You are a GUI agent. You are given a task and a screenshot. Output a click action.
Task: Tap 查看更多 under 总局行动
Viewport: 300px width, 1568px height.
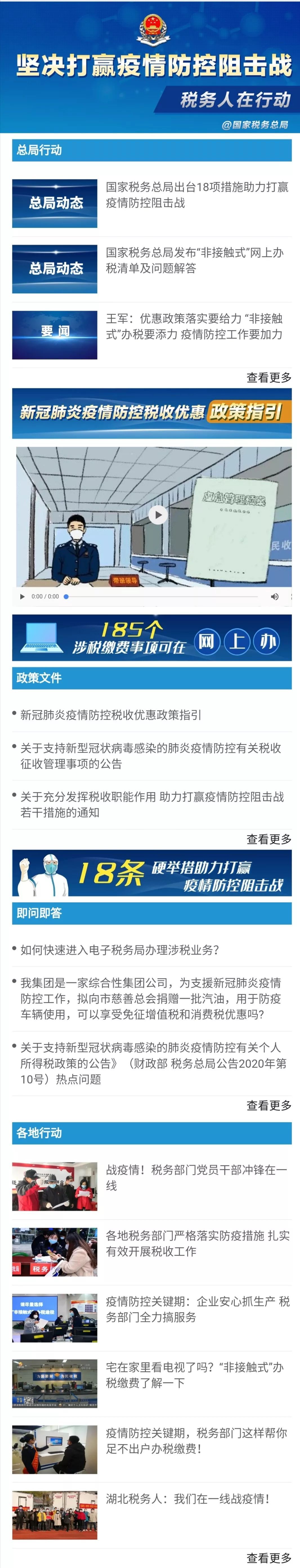[268, 377]
